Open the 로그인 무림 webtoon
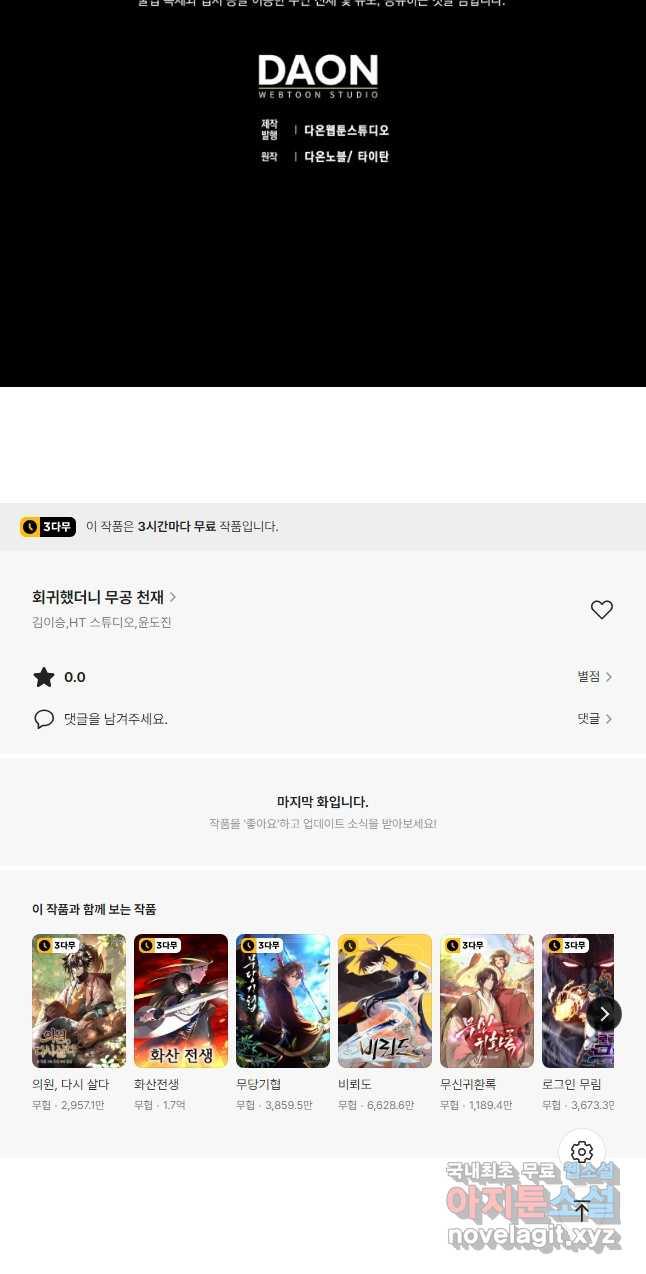Viewport: 646px width, 1274px height. pyautogui.click(x=574, y=1001)
